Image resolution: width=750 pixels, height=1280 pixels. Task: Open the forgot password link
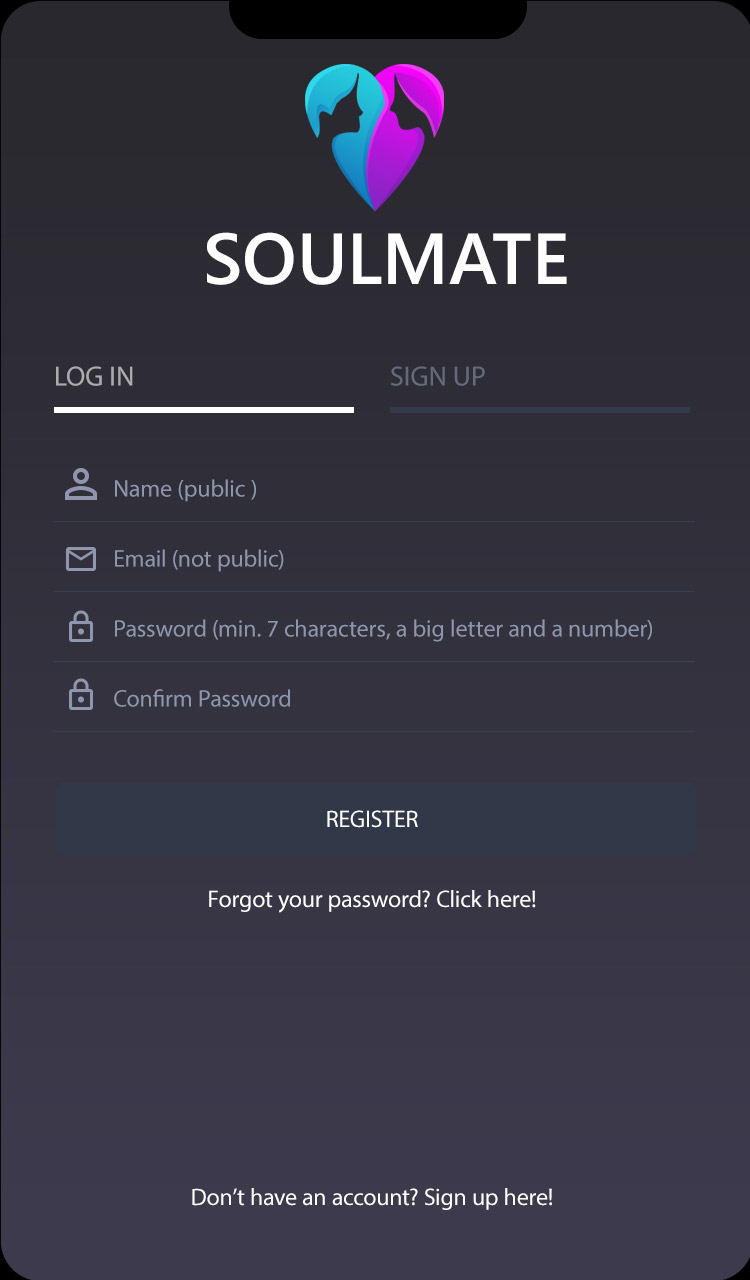click(372, 899)
